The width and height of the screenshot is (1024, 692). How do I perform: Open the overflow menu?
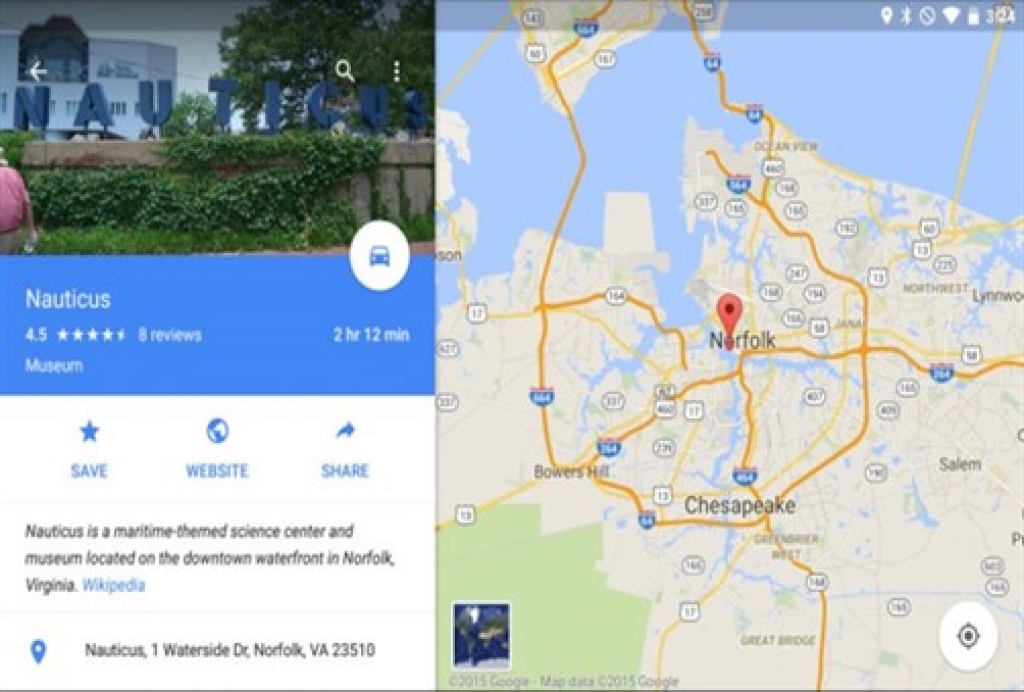[397, 71]
